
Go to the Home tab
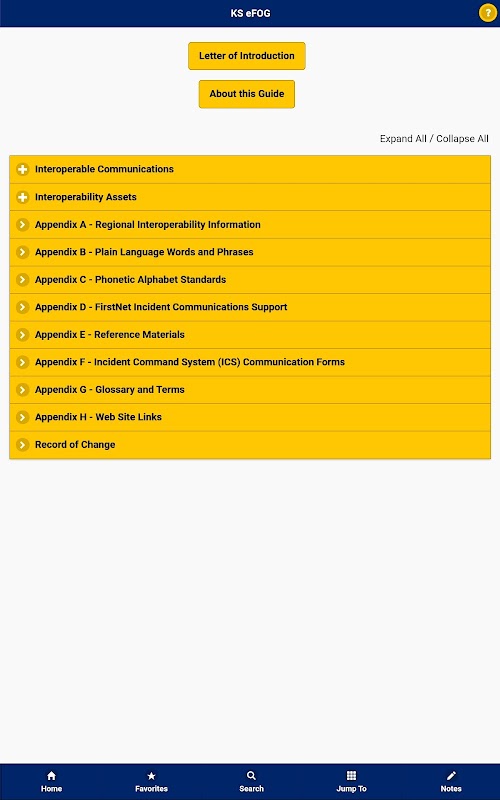point(51,782)
